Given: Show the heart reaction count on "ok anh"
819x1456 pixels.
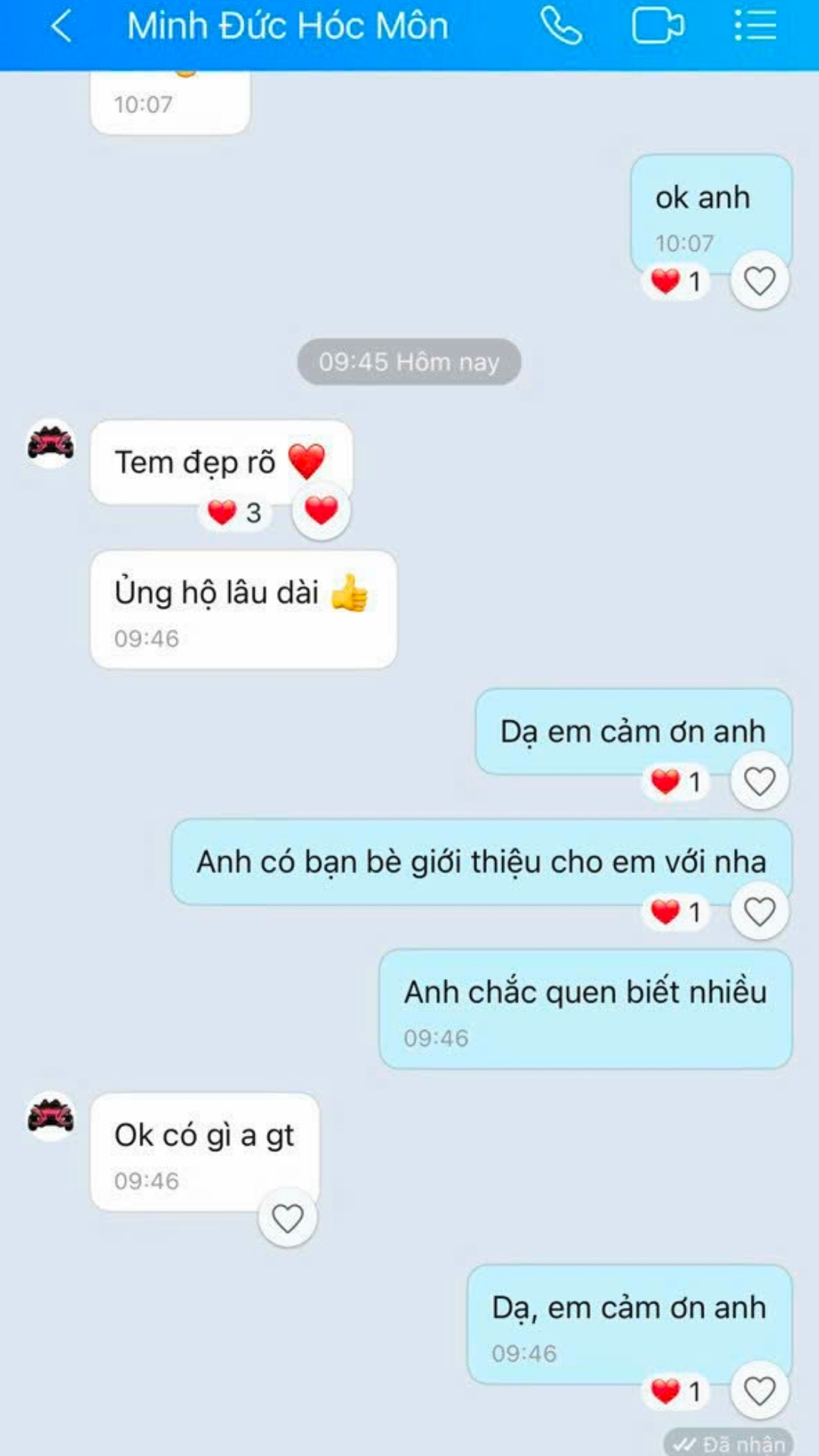Looking at the screenshot, I should (x=676, y=281).
